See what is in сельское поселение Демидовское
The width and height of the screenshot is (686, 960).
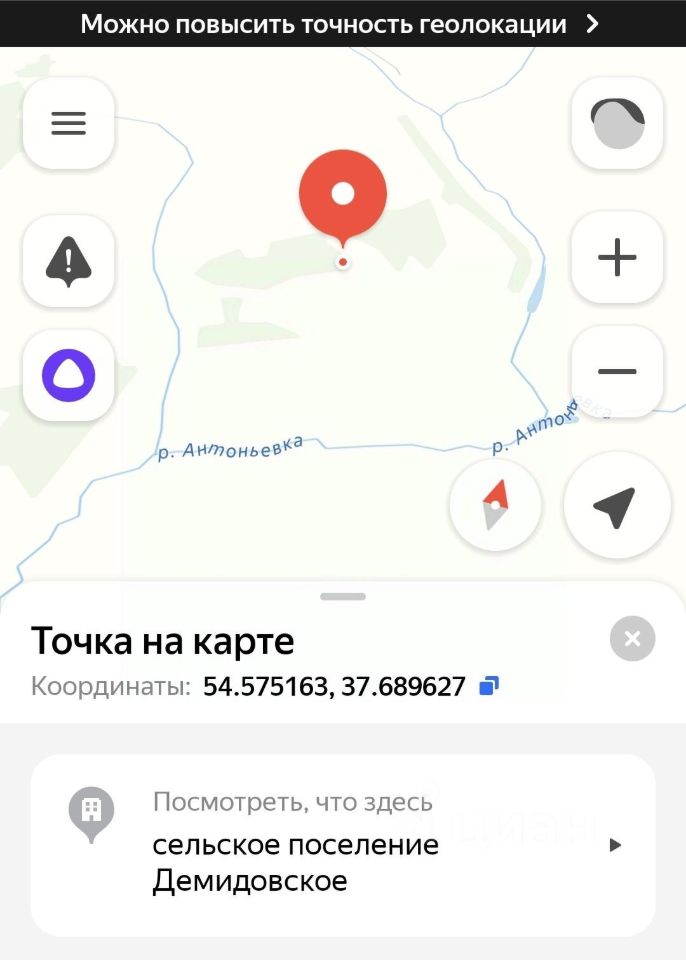pos(343,845)
